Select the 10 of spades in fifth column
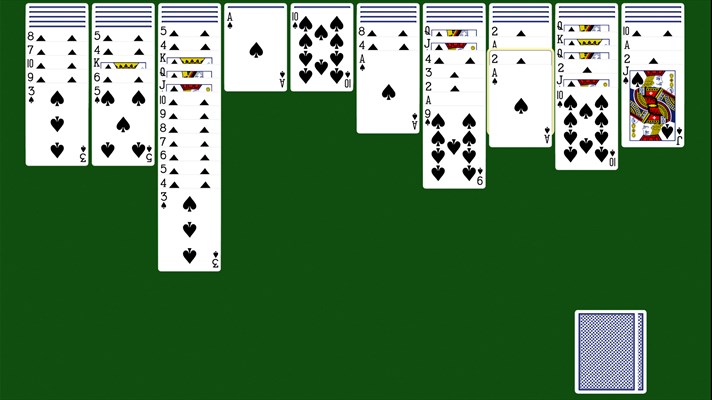This screenshot has width=712, height=400. point(321,48)
